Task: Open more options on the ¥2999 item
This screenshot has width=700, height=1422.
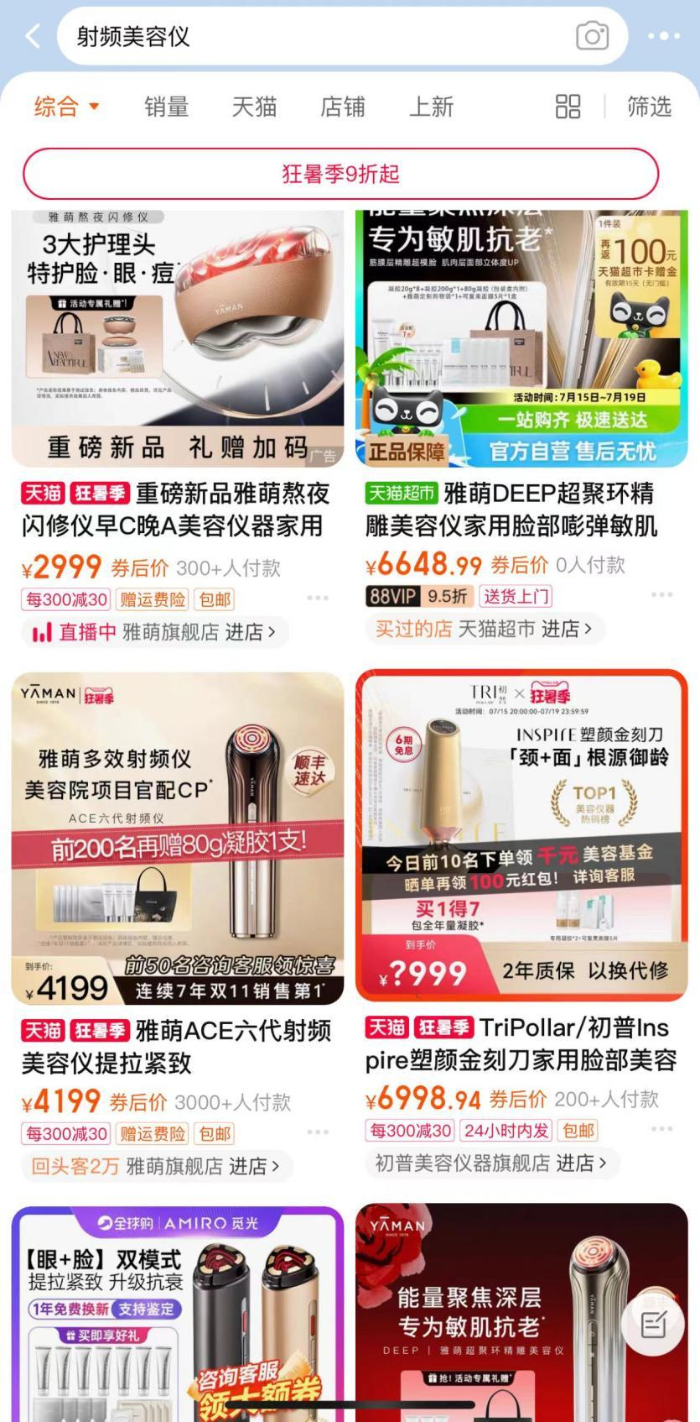Action: point(318,598)
